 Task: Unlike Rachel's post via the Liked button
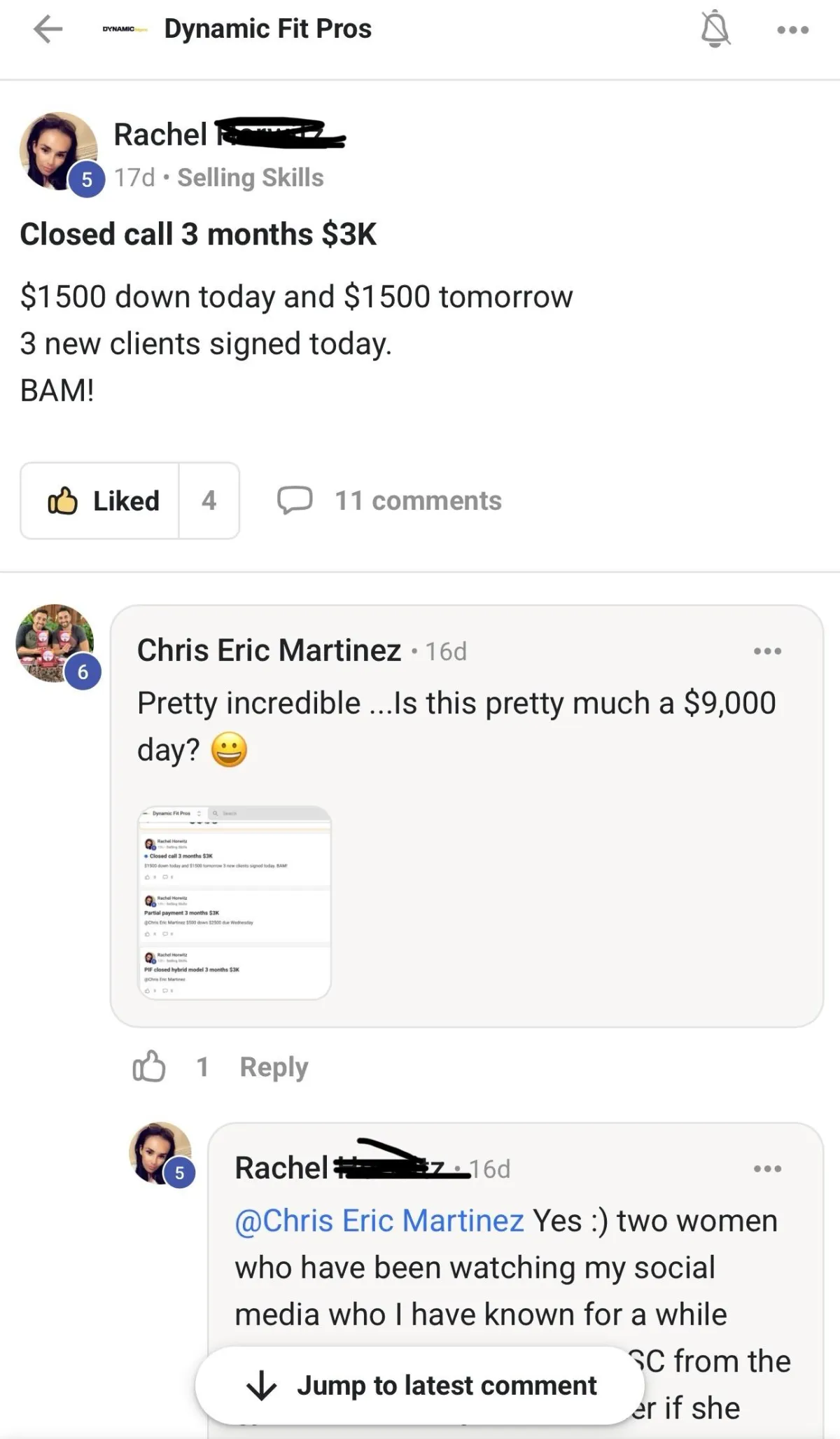(100, 501)
